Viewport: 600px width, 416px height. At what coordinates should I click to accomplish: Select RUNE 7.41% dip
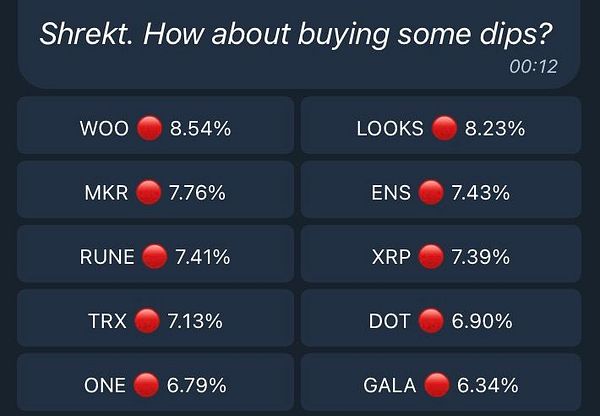coord(155,257)
